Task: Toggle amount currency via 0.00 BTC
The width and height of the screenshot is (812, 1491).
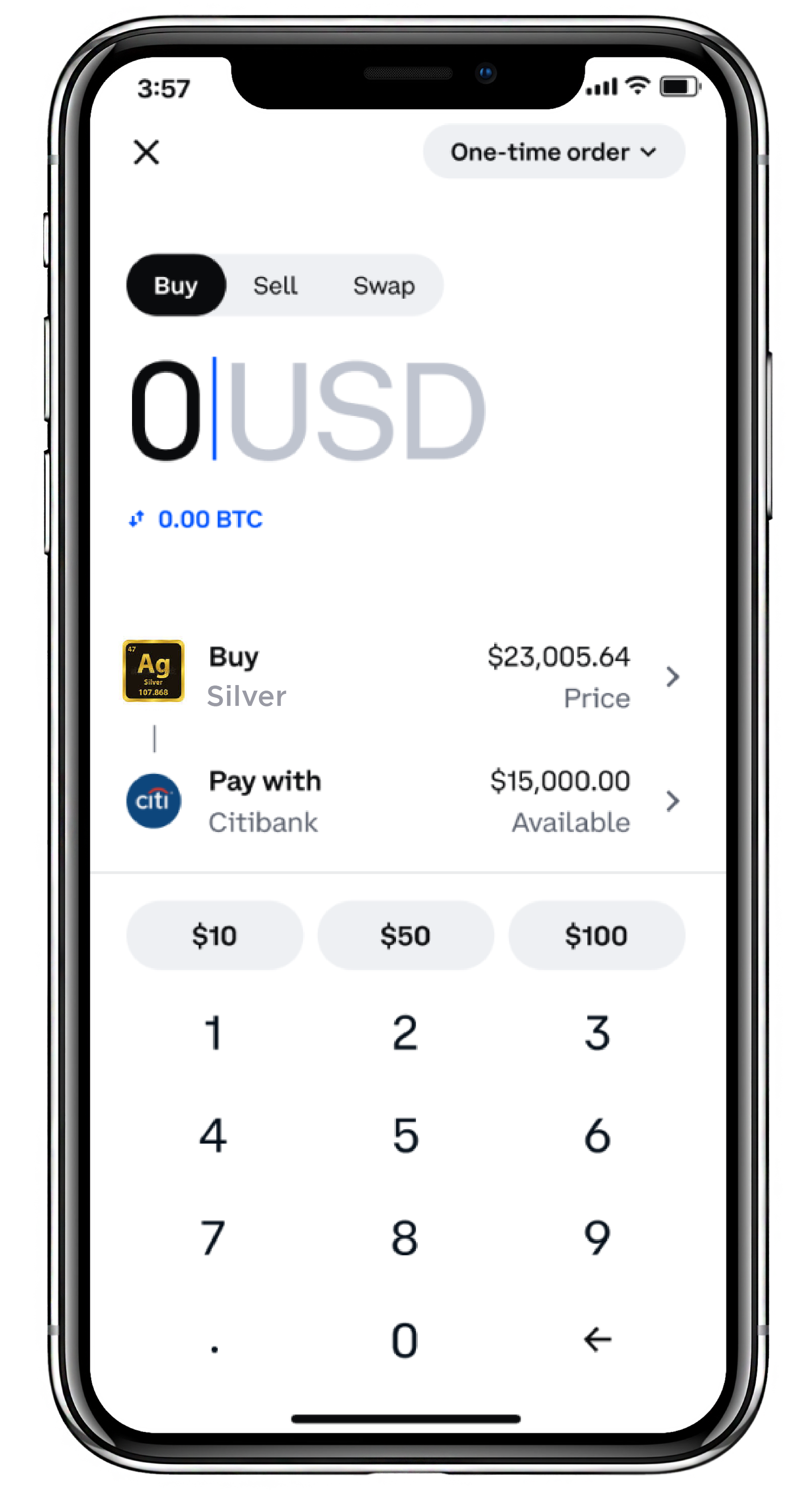Action: 195,519
